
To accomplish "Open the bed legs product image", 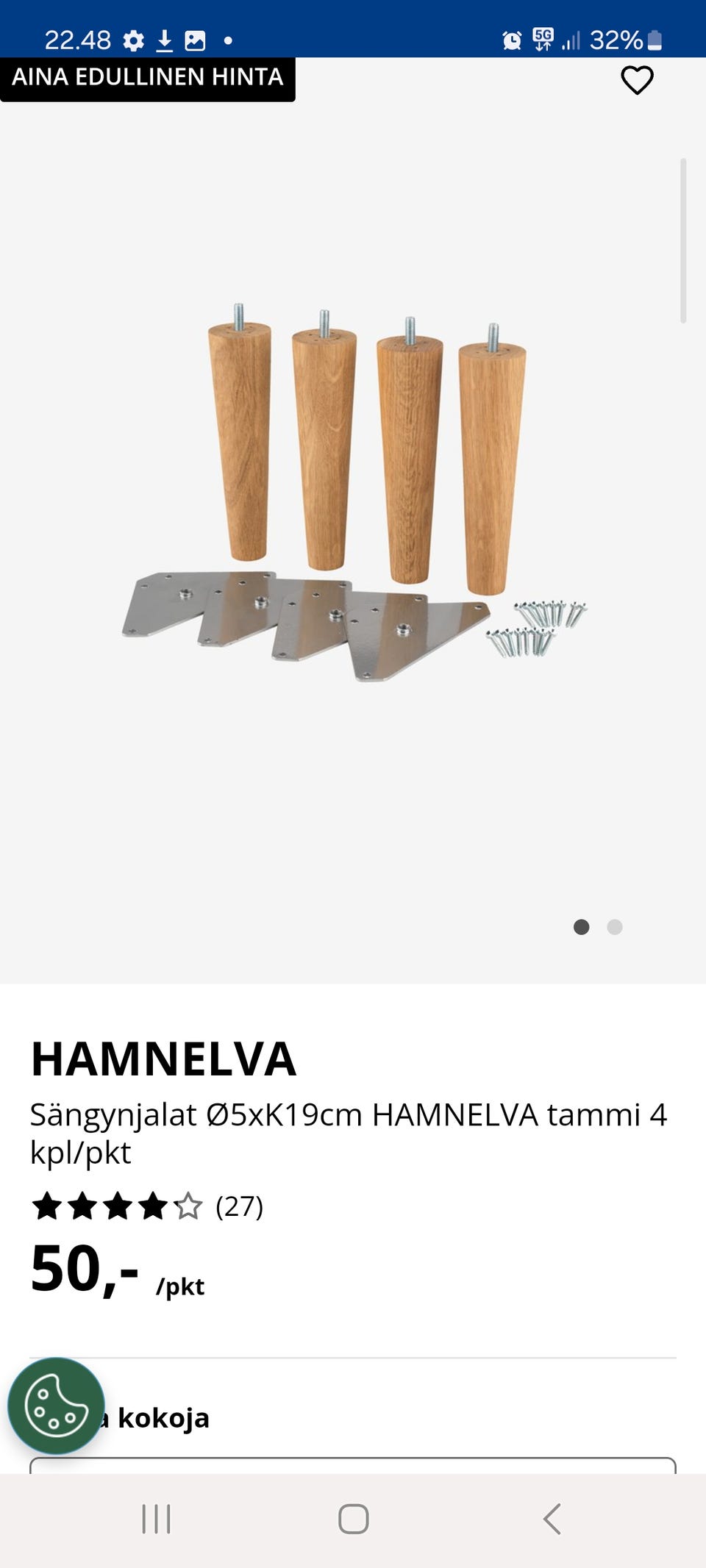I will 354,491.
